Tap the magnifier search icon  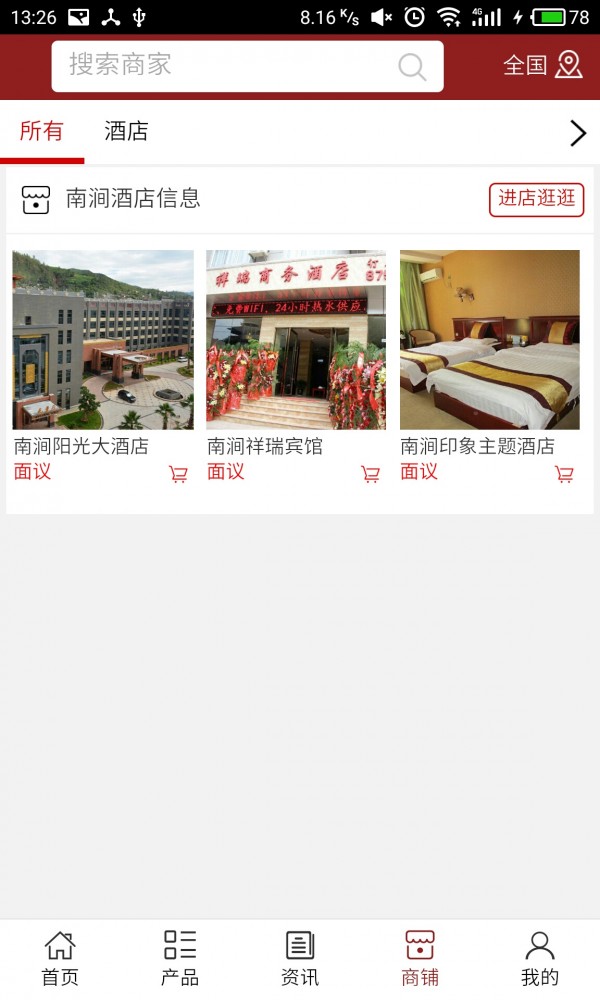(x=412, y=67)
